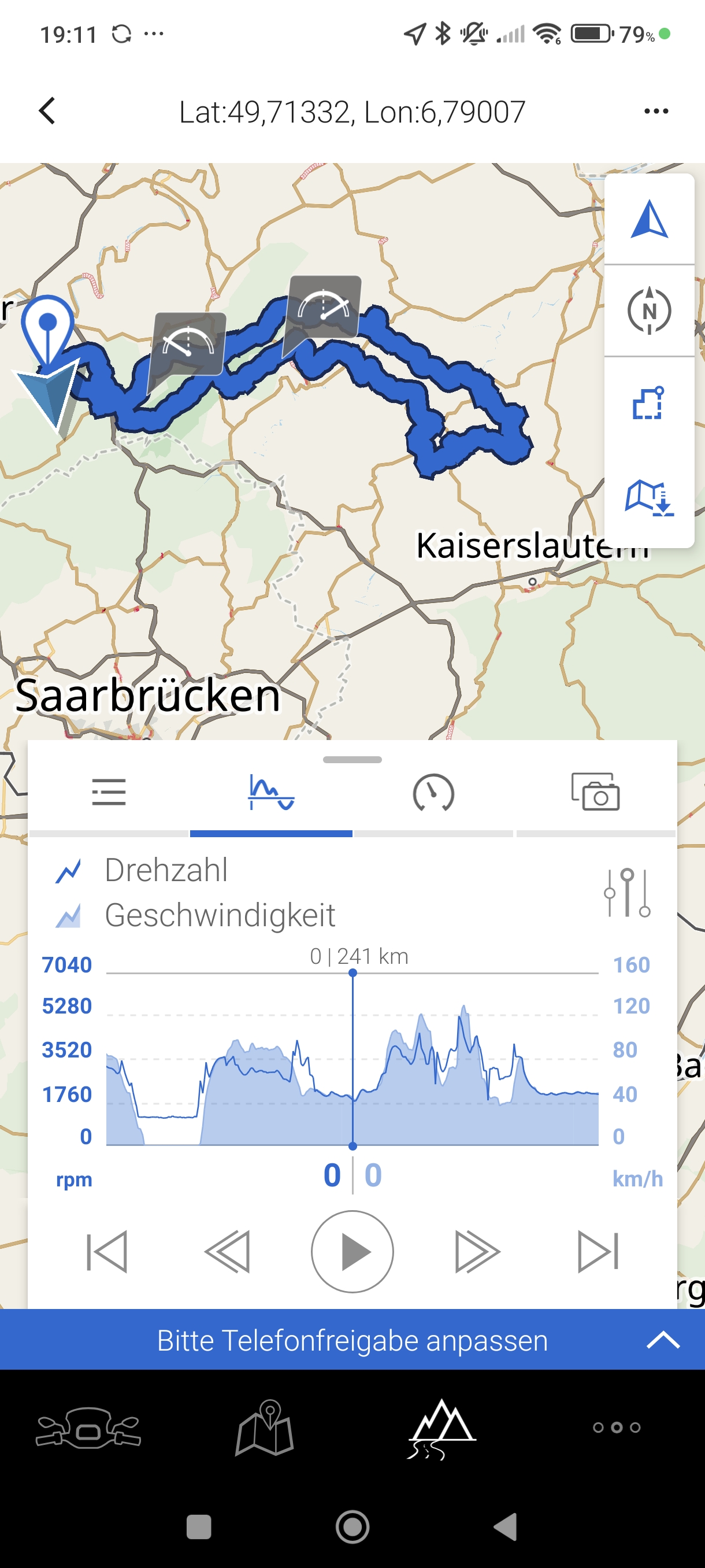The image size is (705, 1568).
Task: Fast forward the trip playback
Action: tap(477, 1252)
